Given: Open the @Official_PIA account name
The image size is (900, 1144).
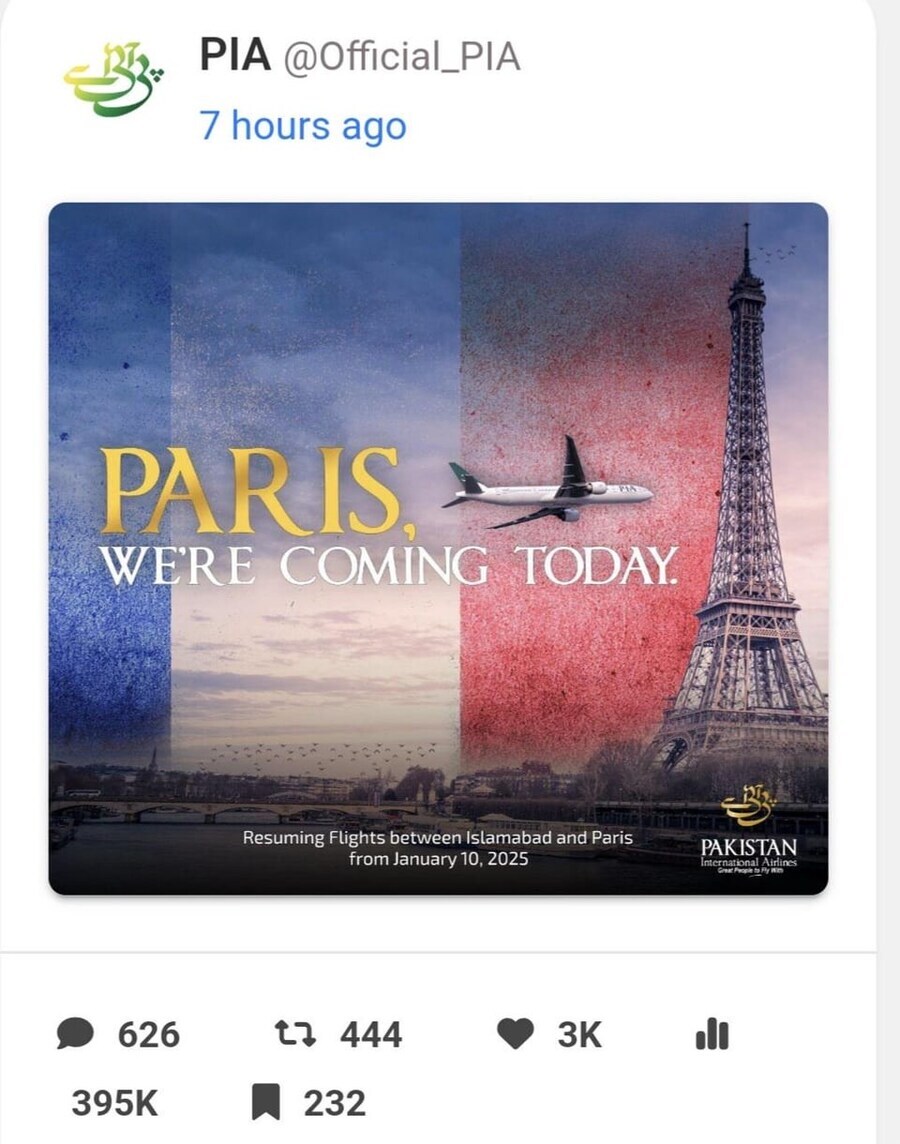Looking at the screenshot, I should coord(402,57).
